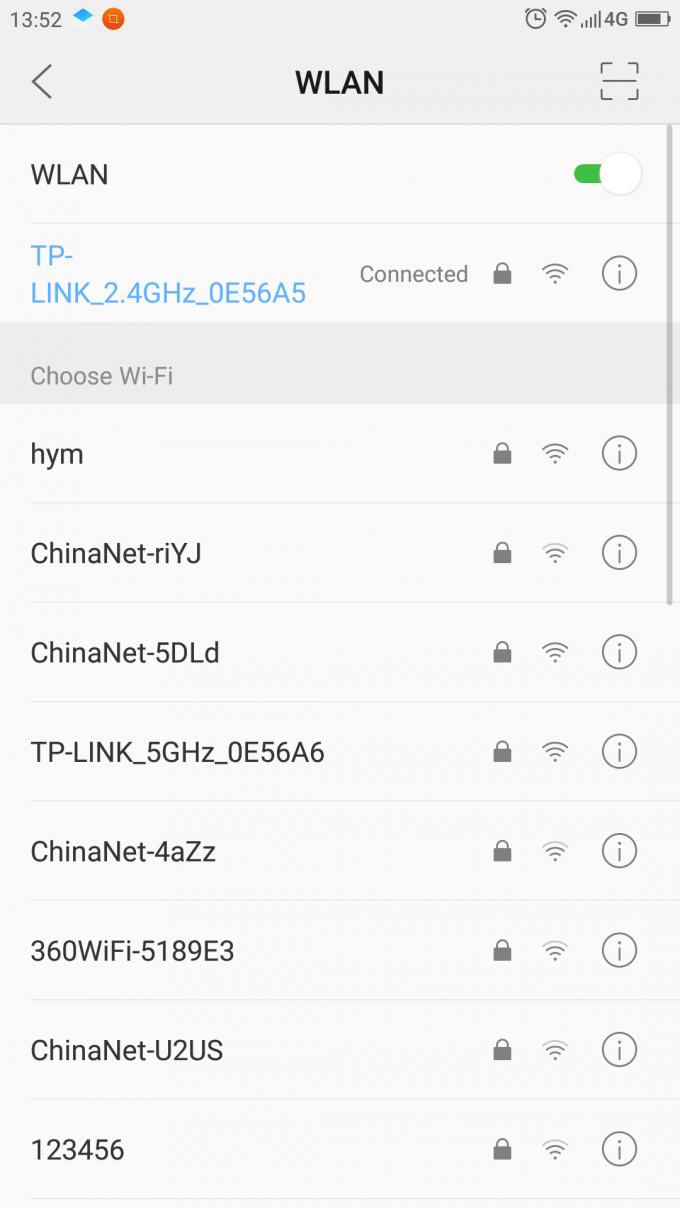Connect to the hym network

[340, 453]
